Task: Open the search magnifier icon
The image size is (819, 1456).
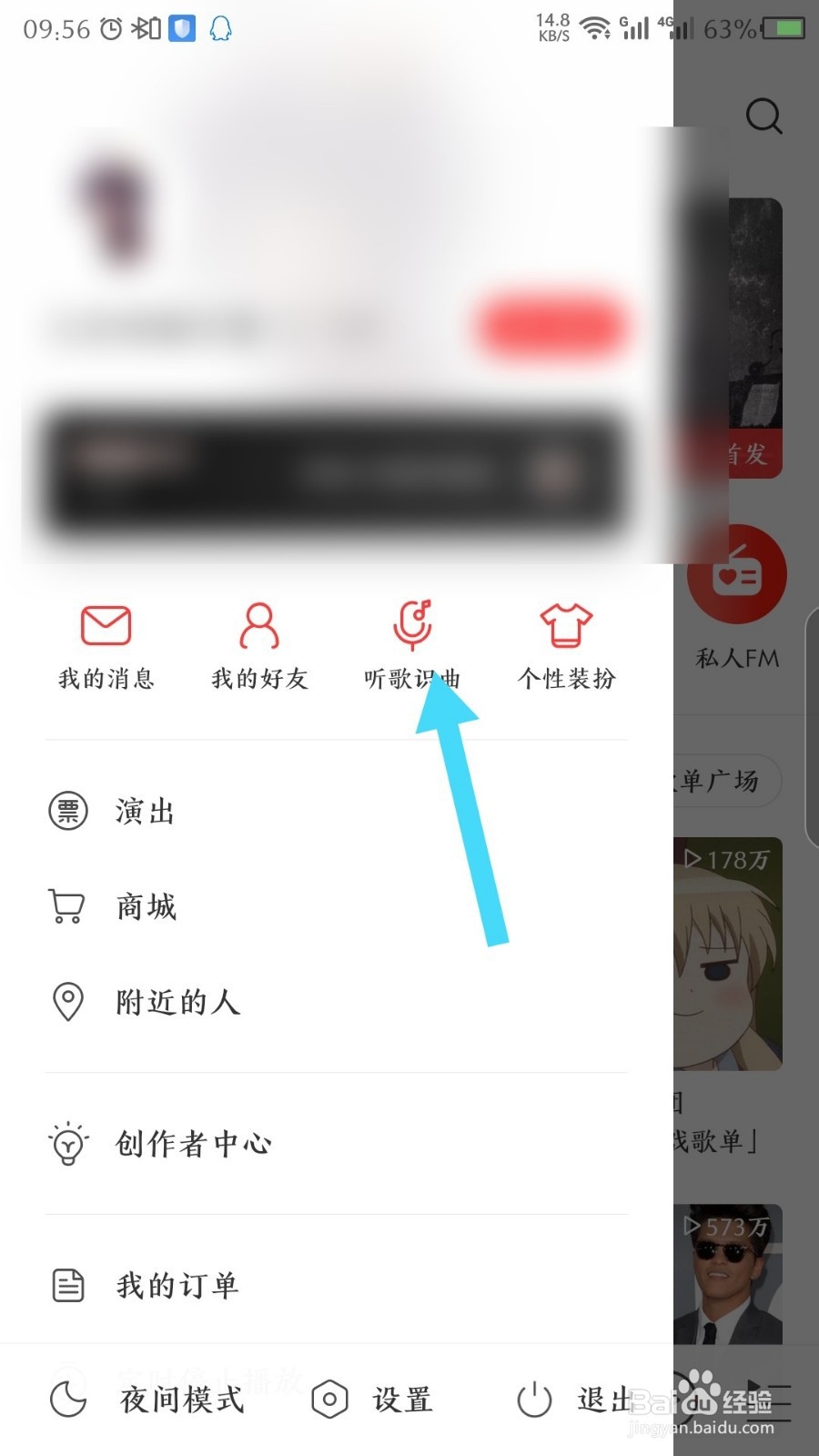Action: click(764, 116)
